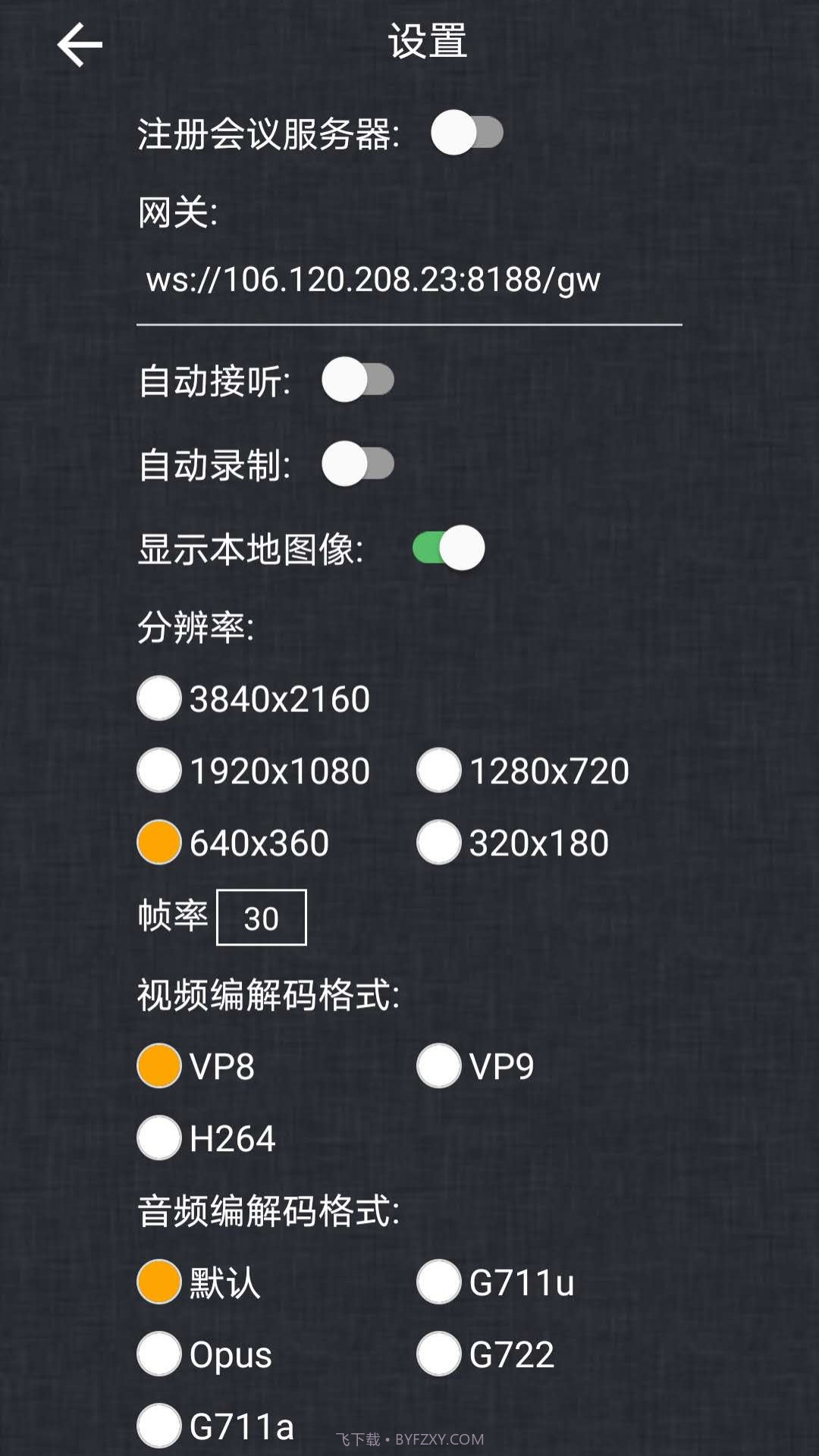Select the 640x360 resolution
Screen dimensions: 819x1456
pyautogui.click(x=158, y=841)
